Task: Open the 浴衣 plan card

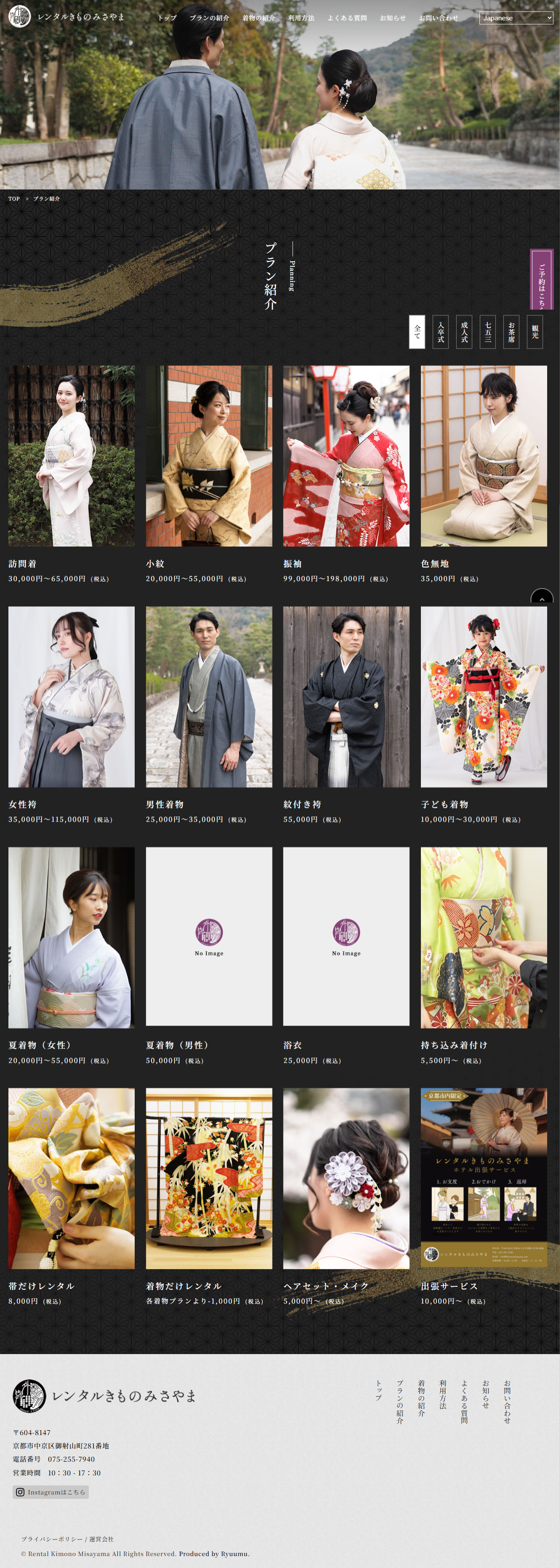Action: pos(346,937)
